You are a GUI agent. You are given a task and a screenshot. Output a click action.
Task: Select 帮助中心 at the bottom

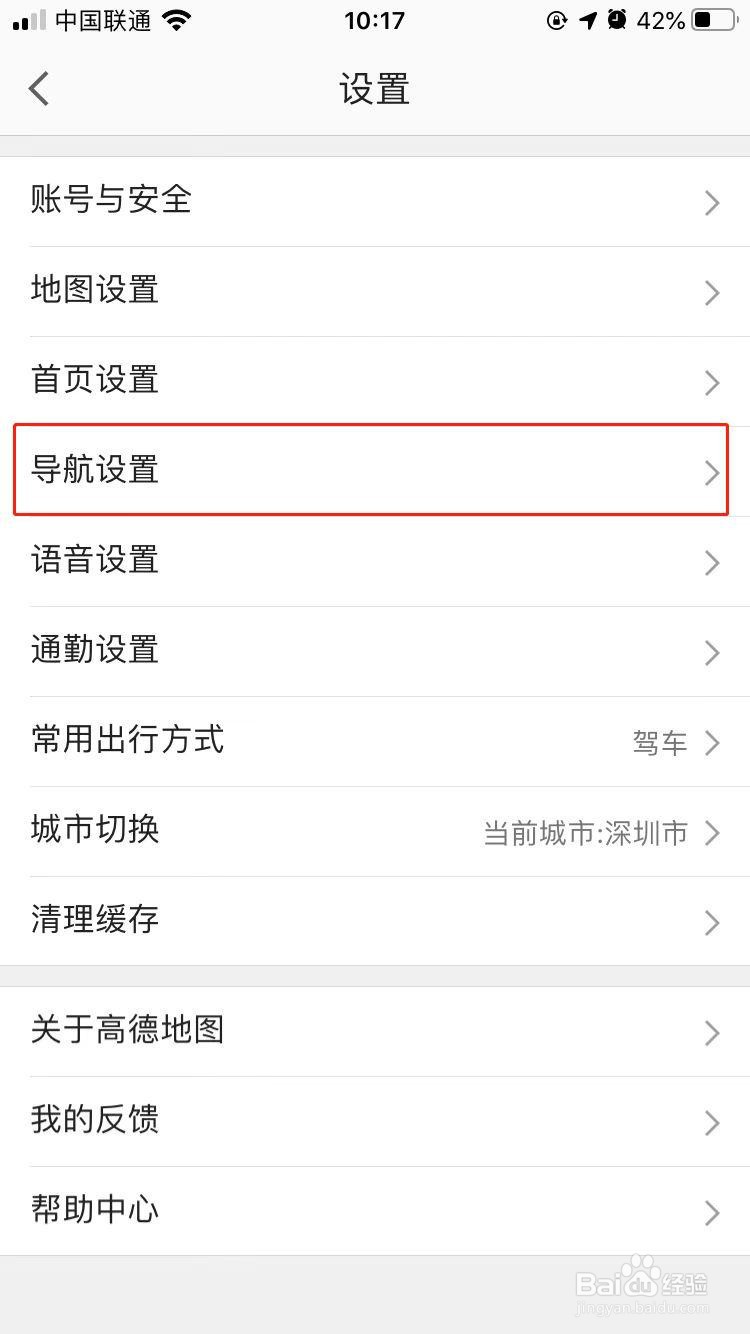click(94, 1211)
